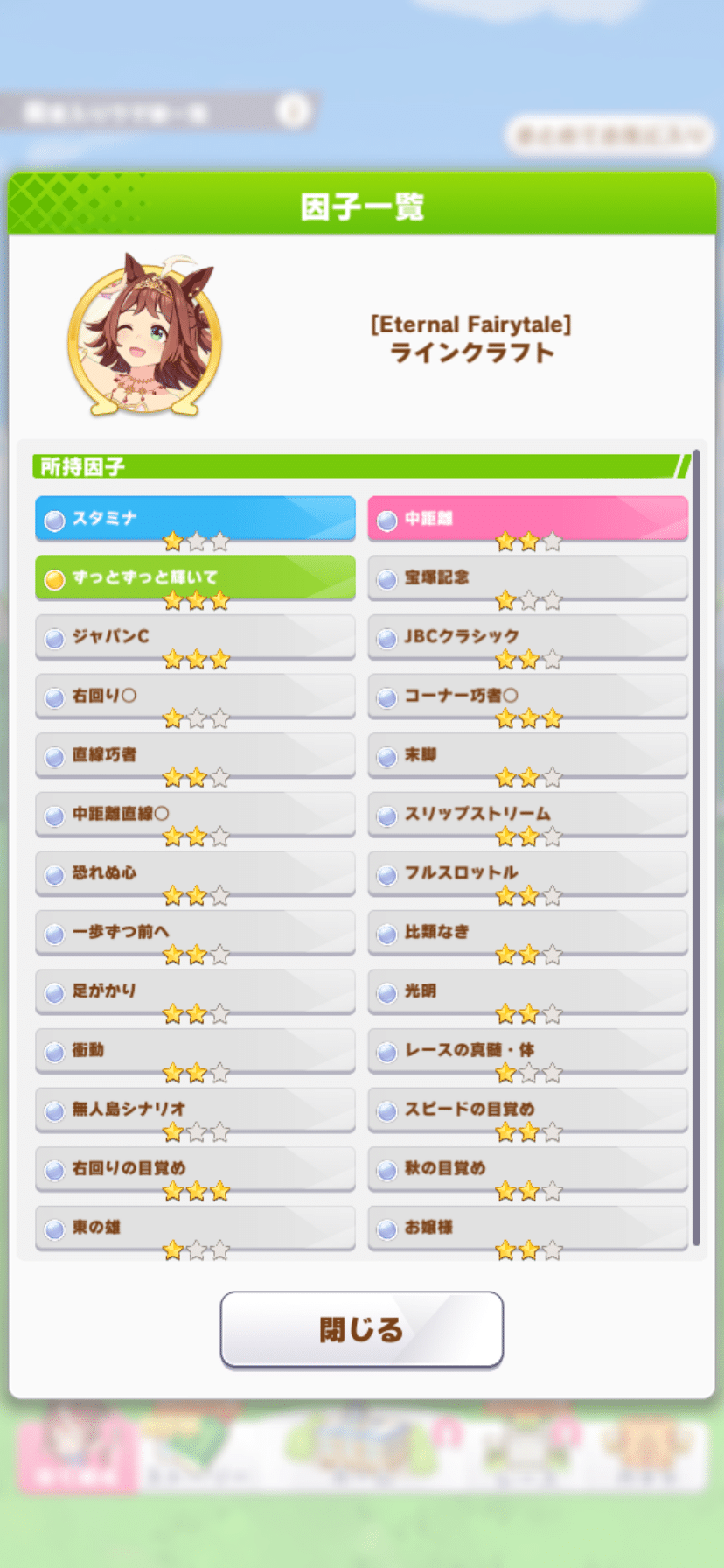Select the レースの真髄・体 factor
This screenshot has width=724, height=1568.
click(x=527, y=1050)
